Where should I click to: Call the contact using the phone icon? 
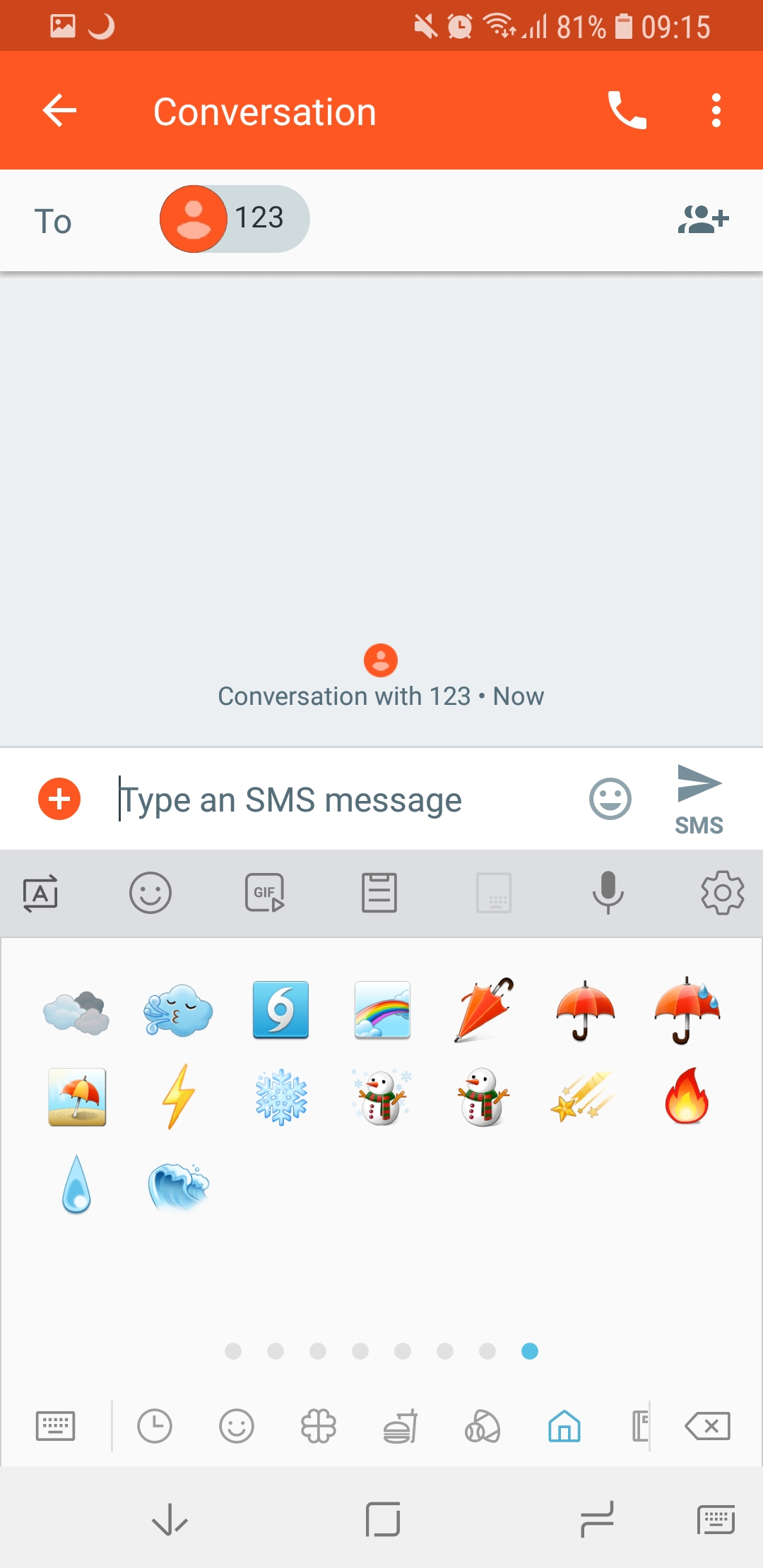[x=627, y=111]
